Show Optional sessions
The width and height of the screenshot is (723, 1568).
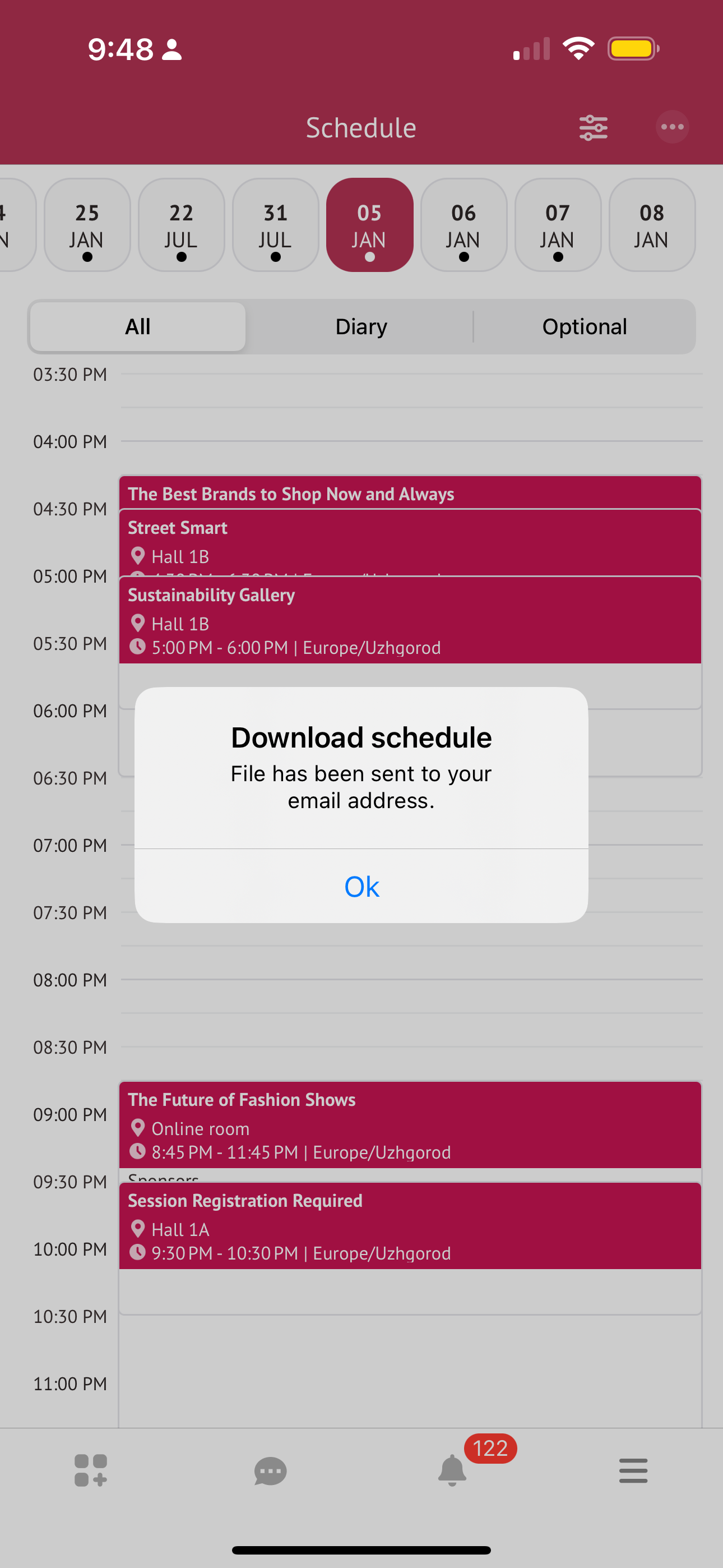tap(584, 327)
